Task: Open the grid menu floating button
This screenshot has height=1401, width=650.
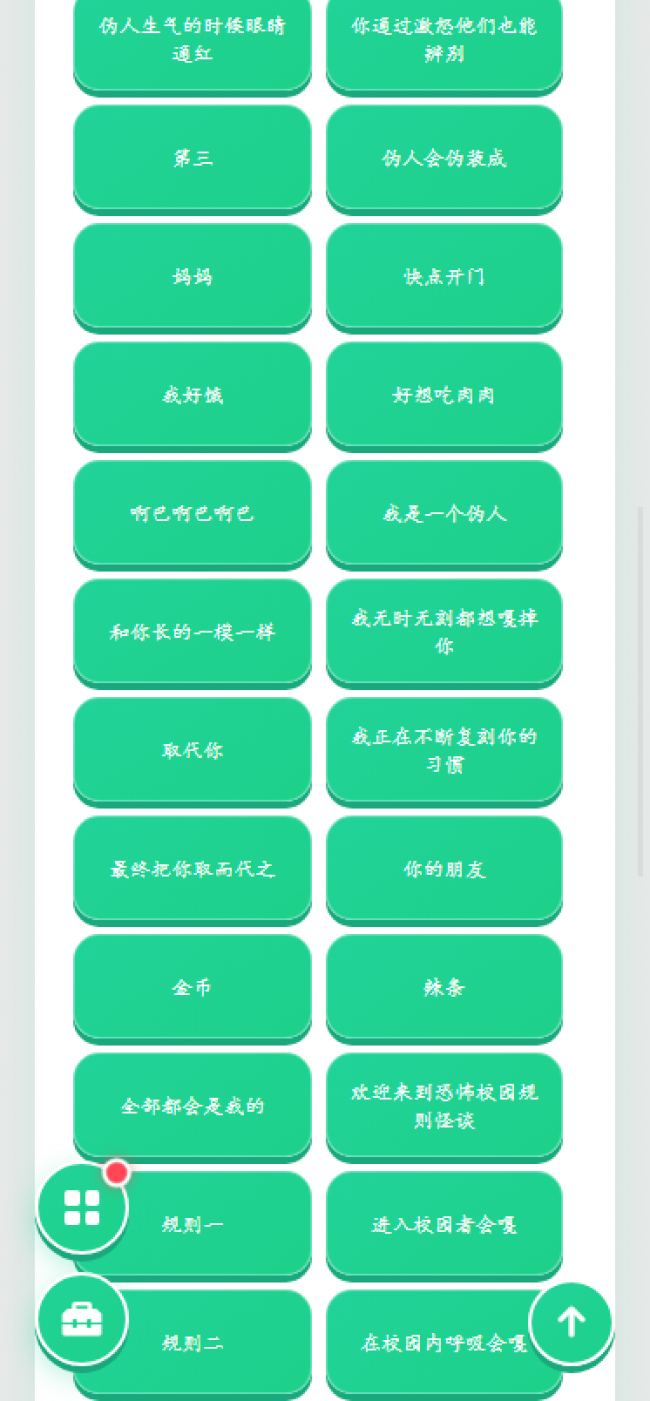Action: click(82, 1207)
